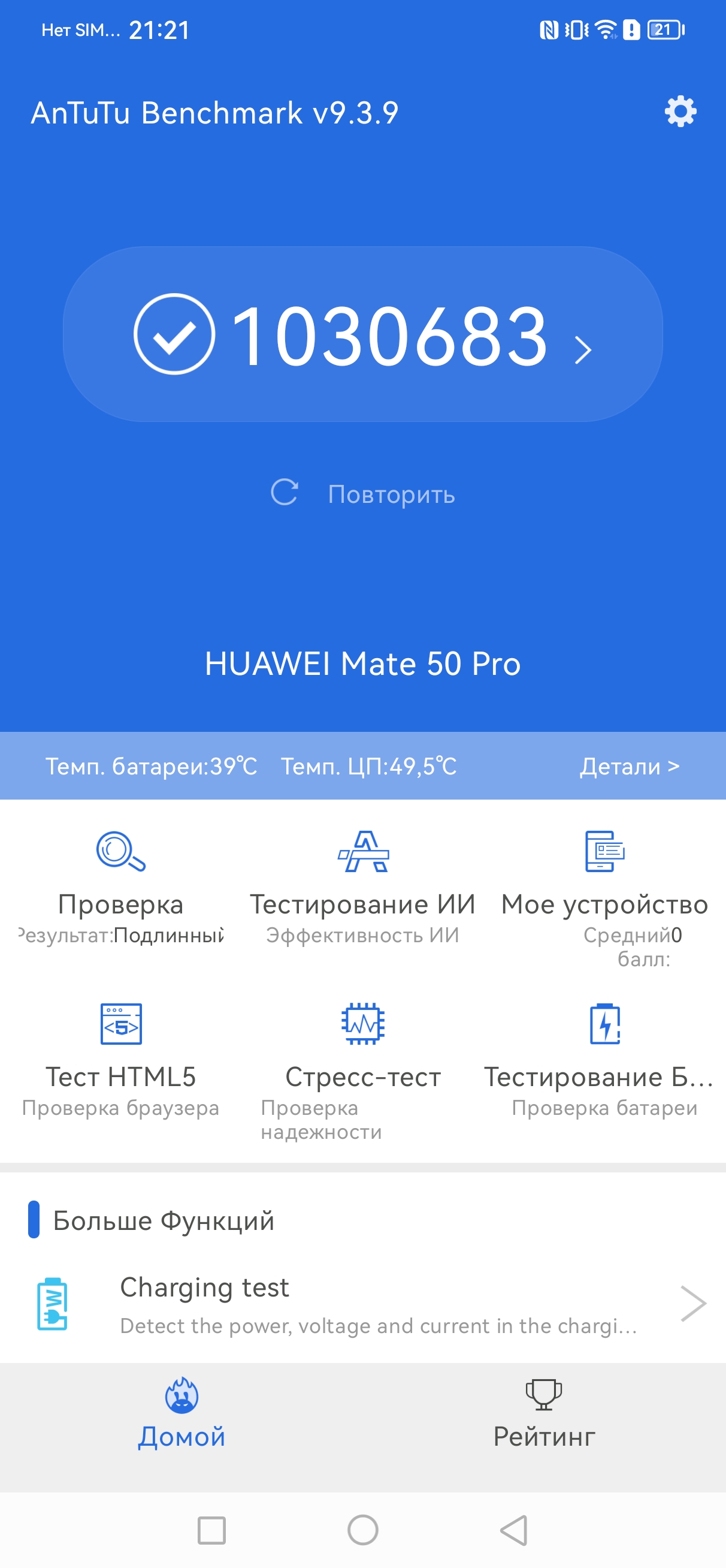Viewport: 726px width, 1568px height.
Task: Switch to the Рейтинг tab
Action: point(543,1415)
